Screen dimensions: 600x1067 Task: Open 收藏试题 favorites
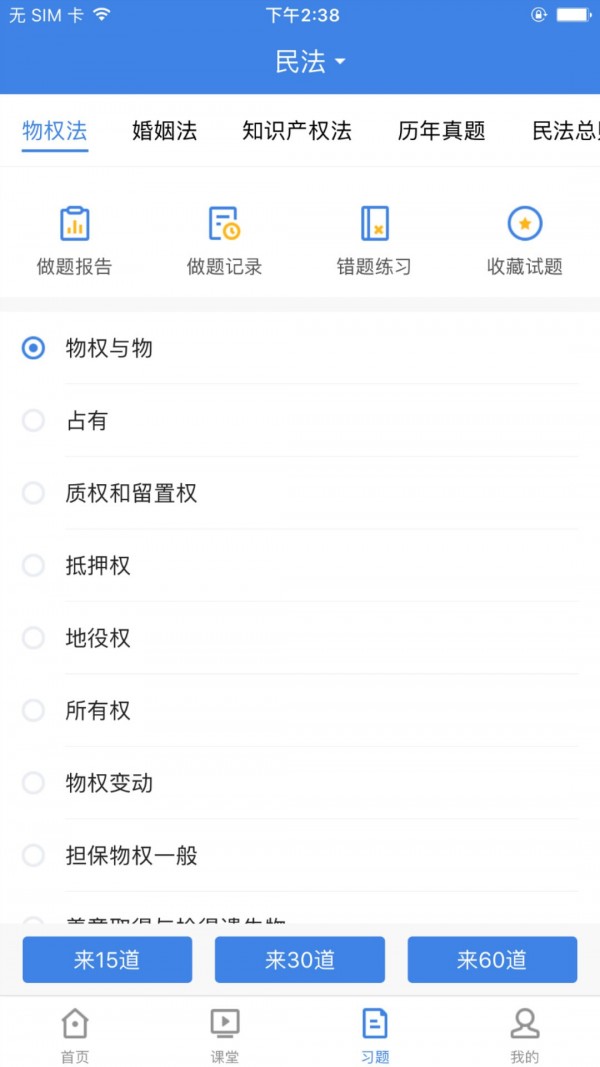point(524,240)
